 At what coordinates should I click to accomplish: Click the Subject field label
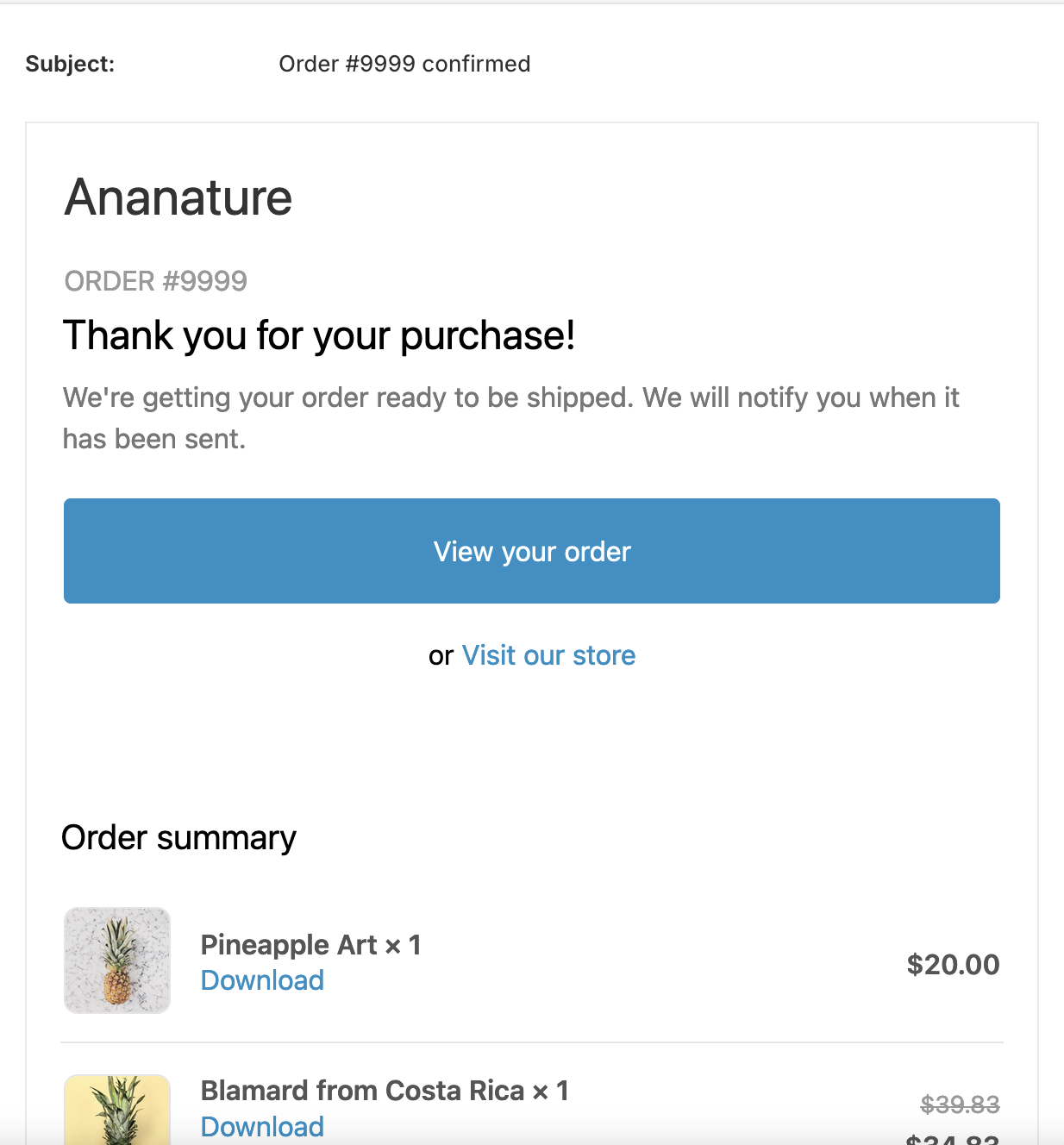pos(70,63)
